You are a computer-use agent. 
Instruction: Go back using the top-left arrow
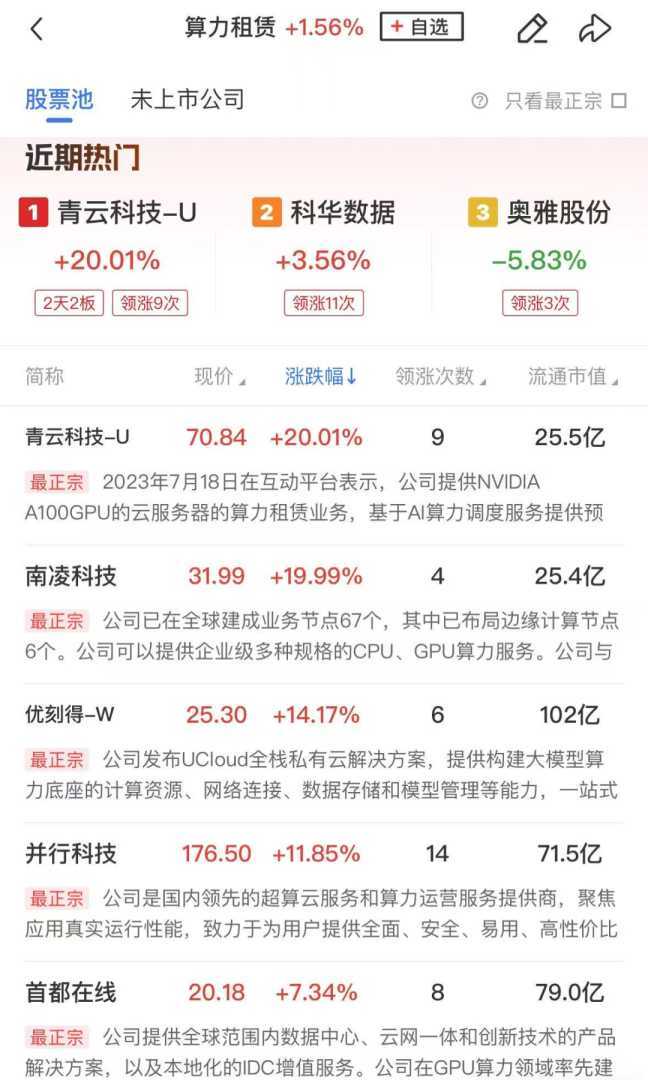(x=37, y=29)
